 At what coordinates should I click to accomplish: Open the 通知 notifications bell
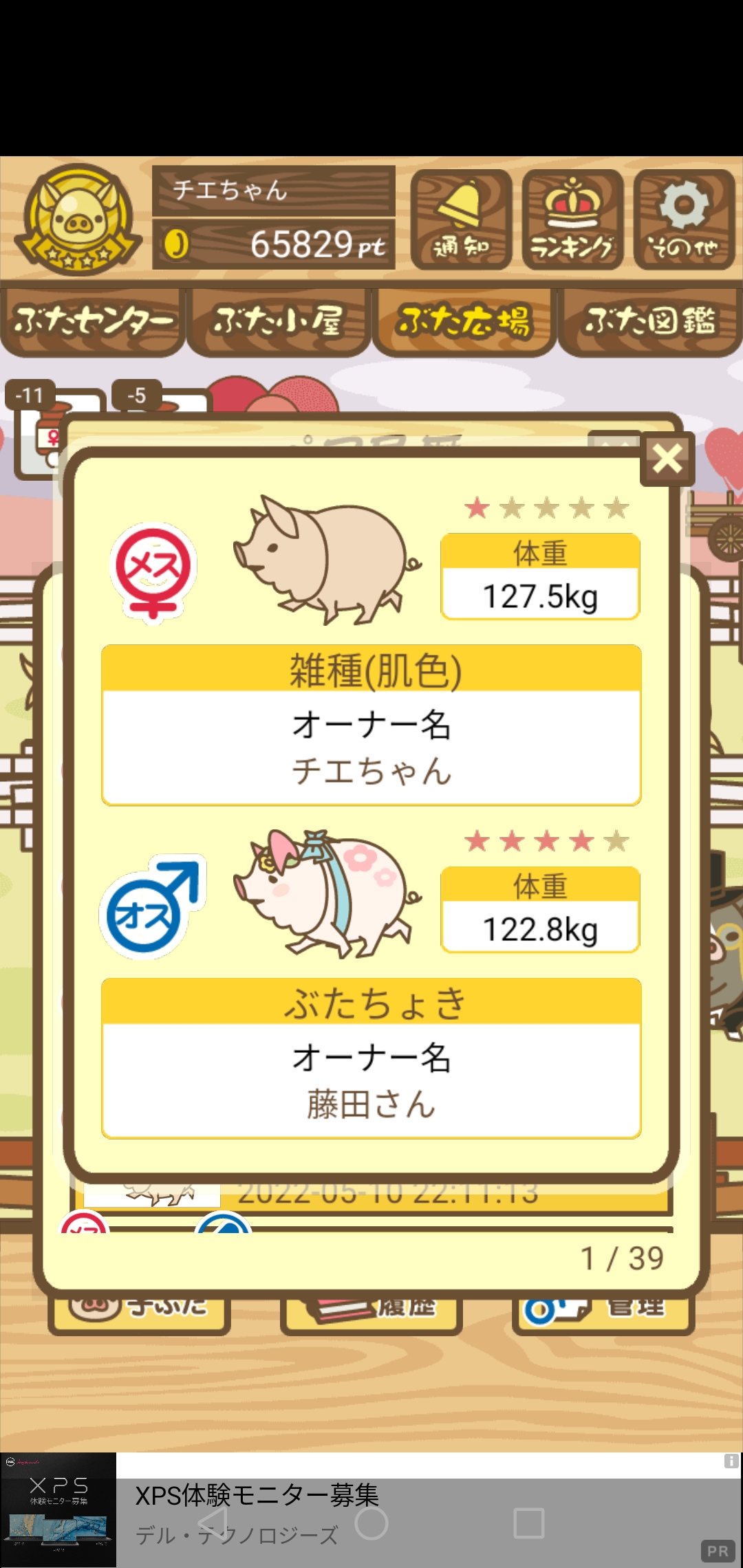click(x=461, y=219)
